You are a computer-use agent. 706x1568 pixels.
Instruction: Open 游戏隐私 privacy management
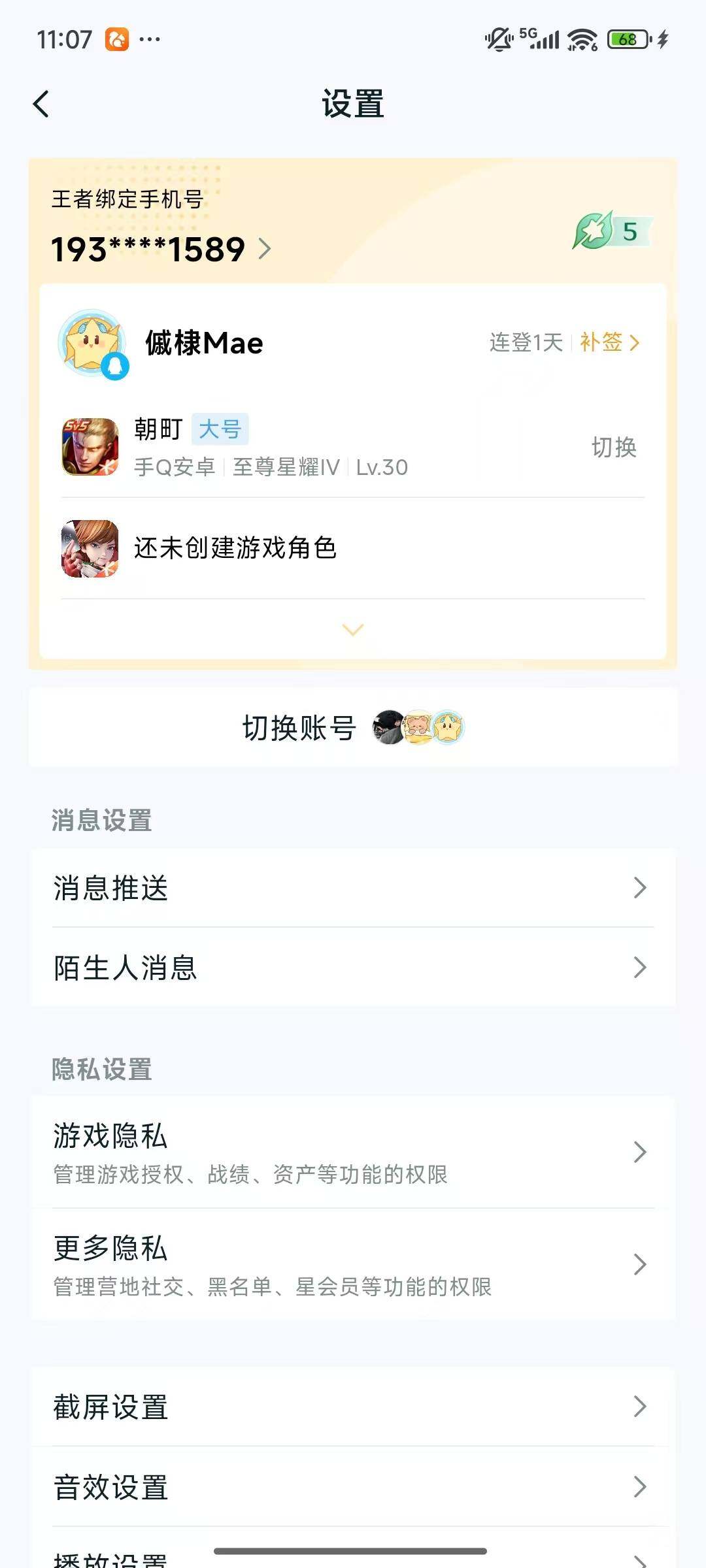pos(353,1152)
